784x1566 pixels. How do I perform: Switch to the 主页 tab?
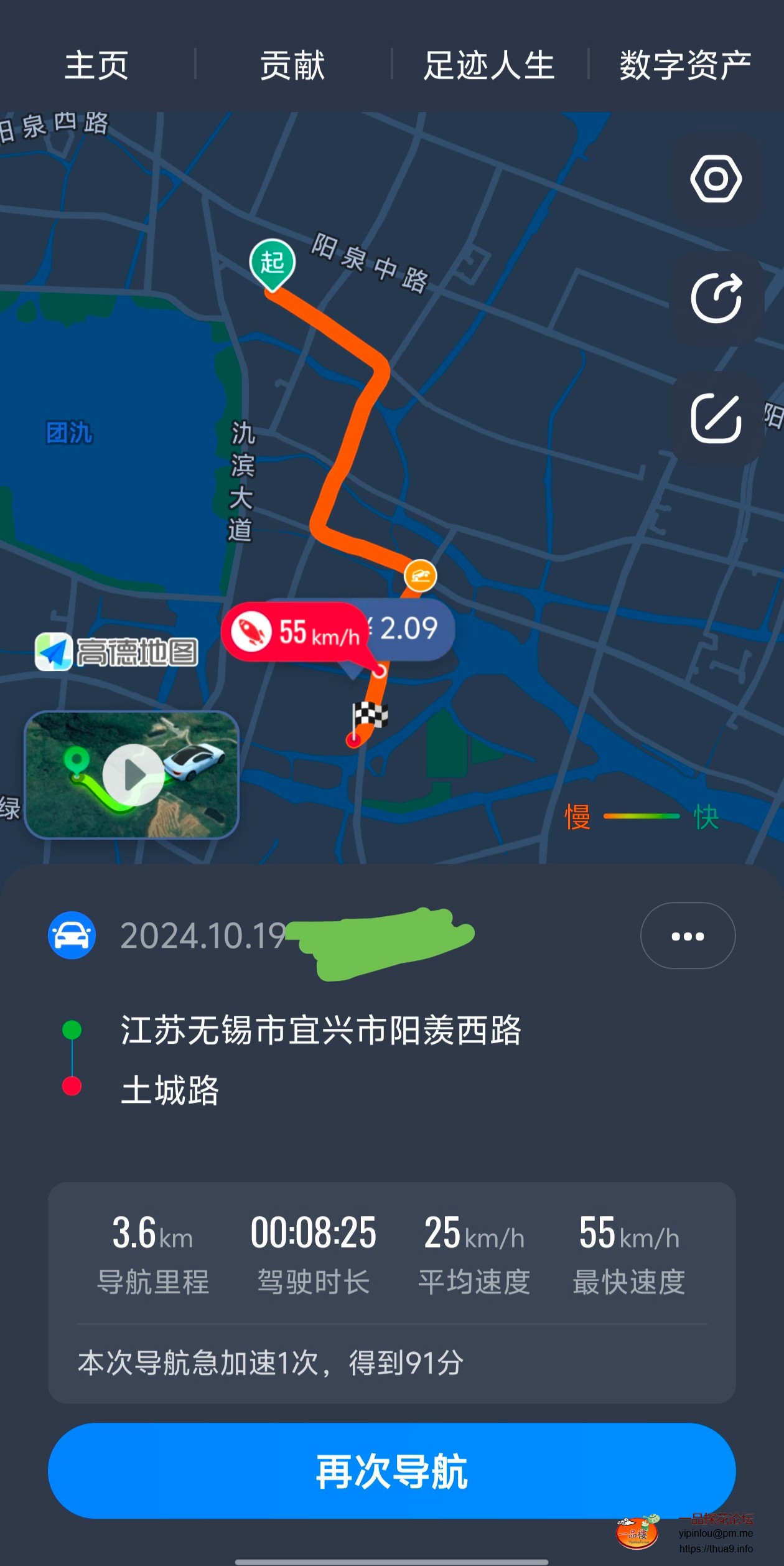[96, 65]
